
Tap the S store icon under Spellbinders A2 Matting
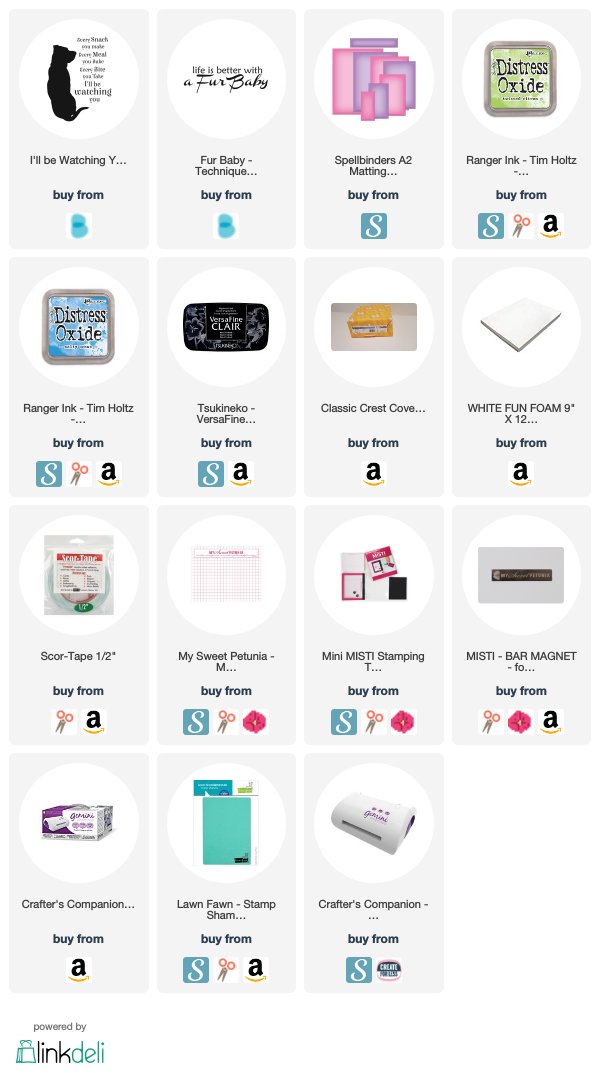click(374, 227)
